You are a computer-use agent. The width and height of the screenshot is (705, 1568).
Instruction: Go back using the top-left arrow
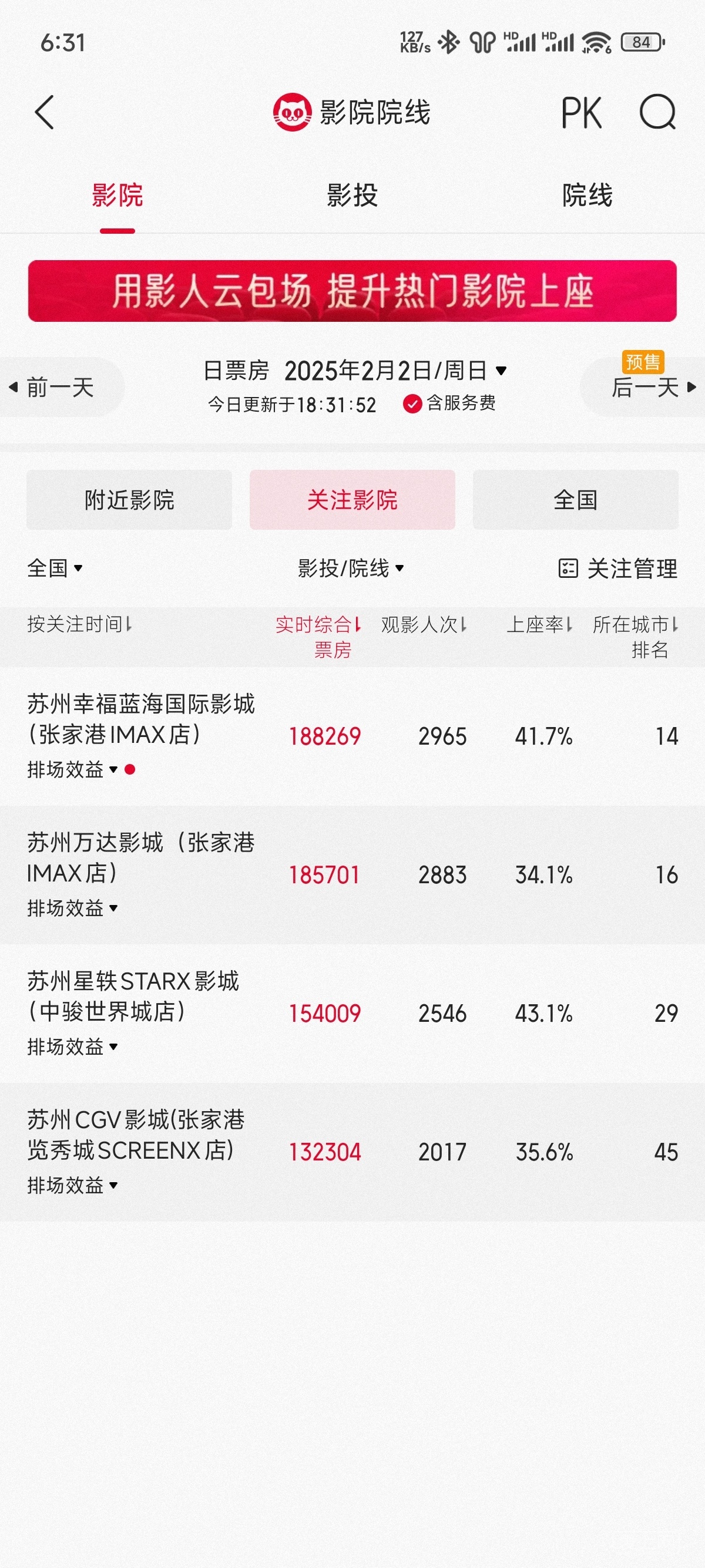[45, 112]
